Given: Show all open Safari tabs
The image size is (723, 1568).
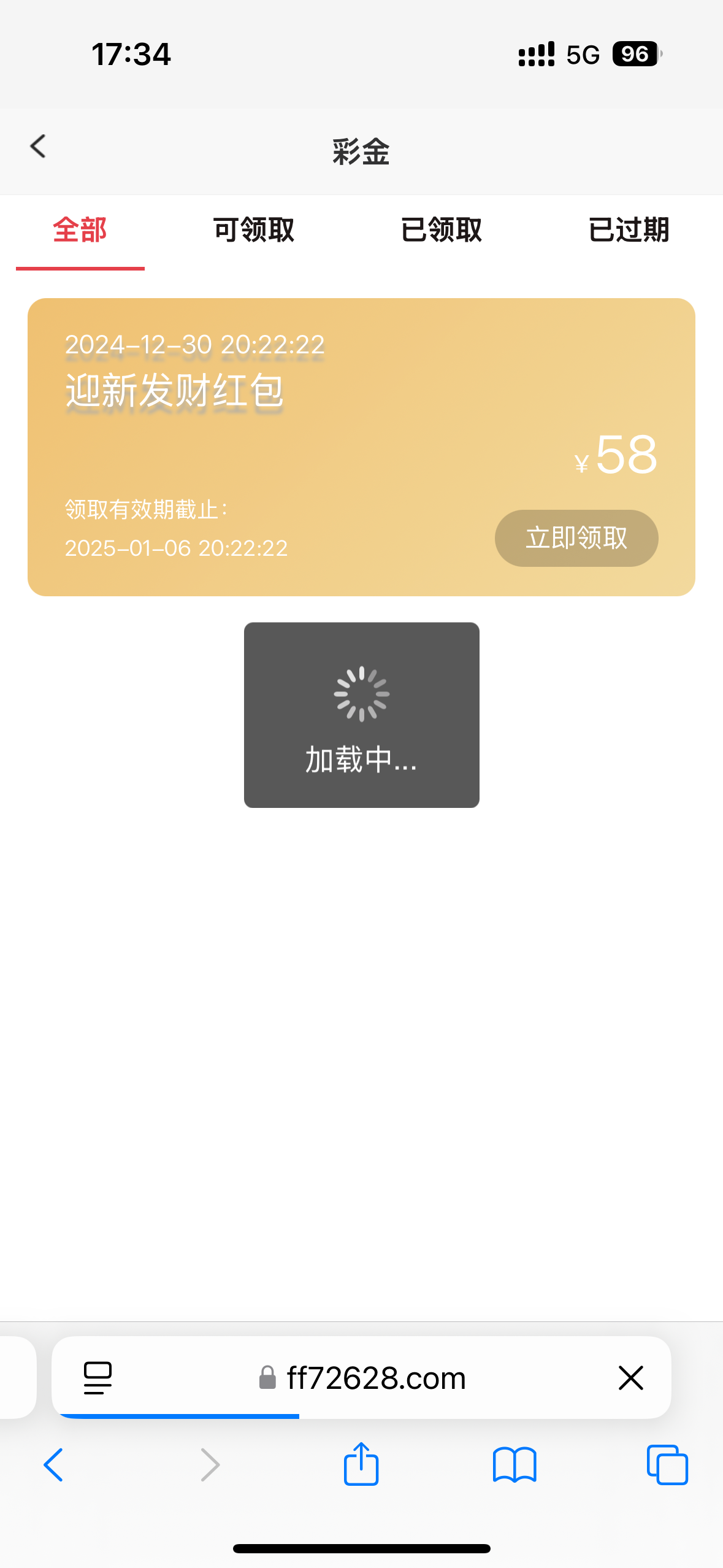Looking at the screenshot, I should click(667, 1465).
